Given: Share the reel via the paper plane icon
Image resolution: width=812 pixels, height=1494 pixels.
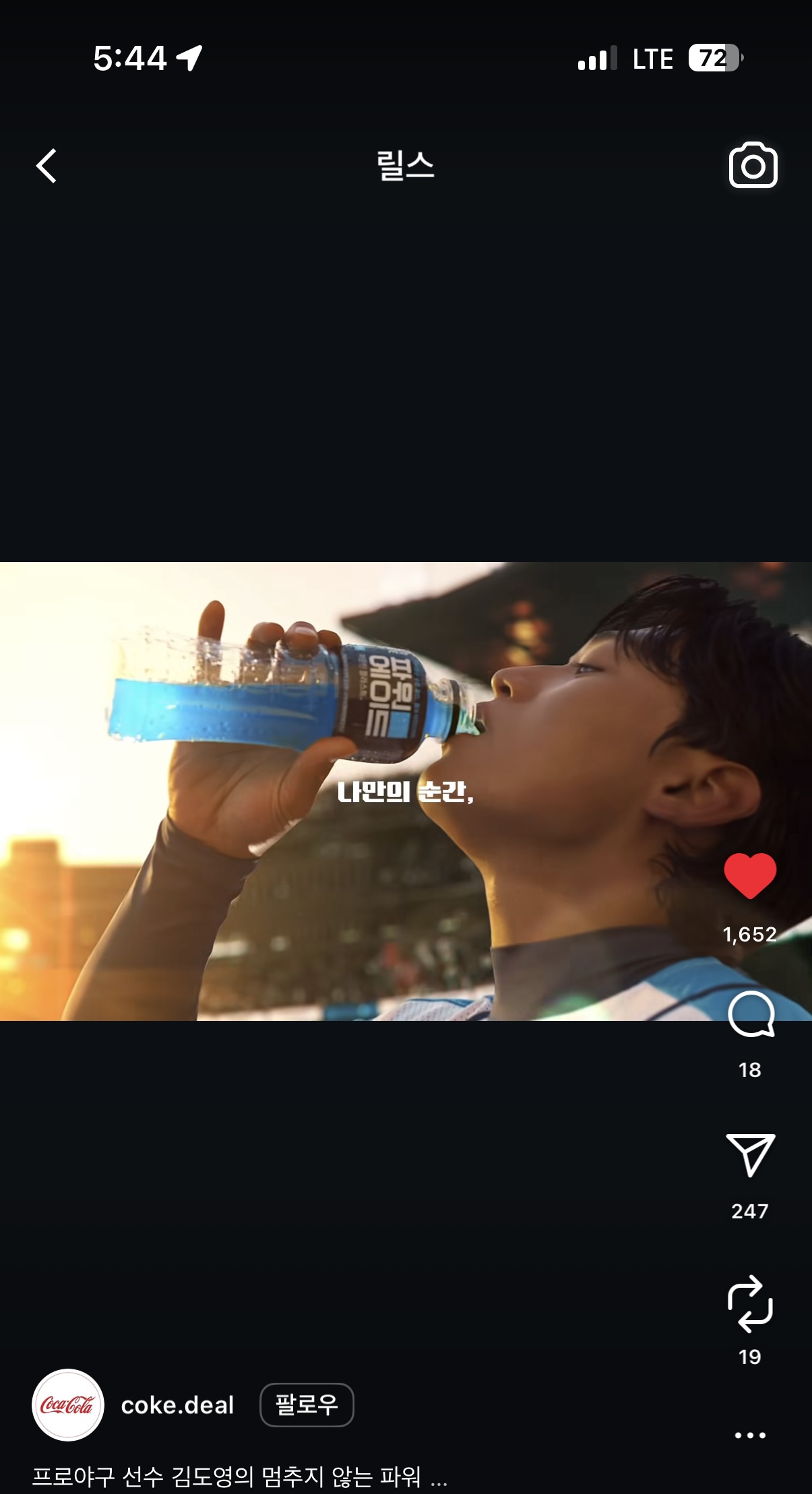Looking at the screenshot, I should point(750,1155).
